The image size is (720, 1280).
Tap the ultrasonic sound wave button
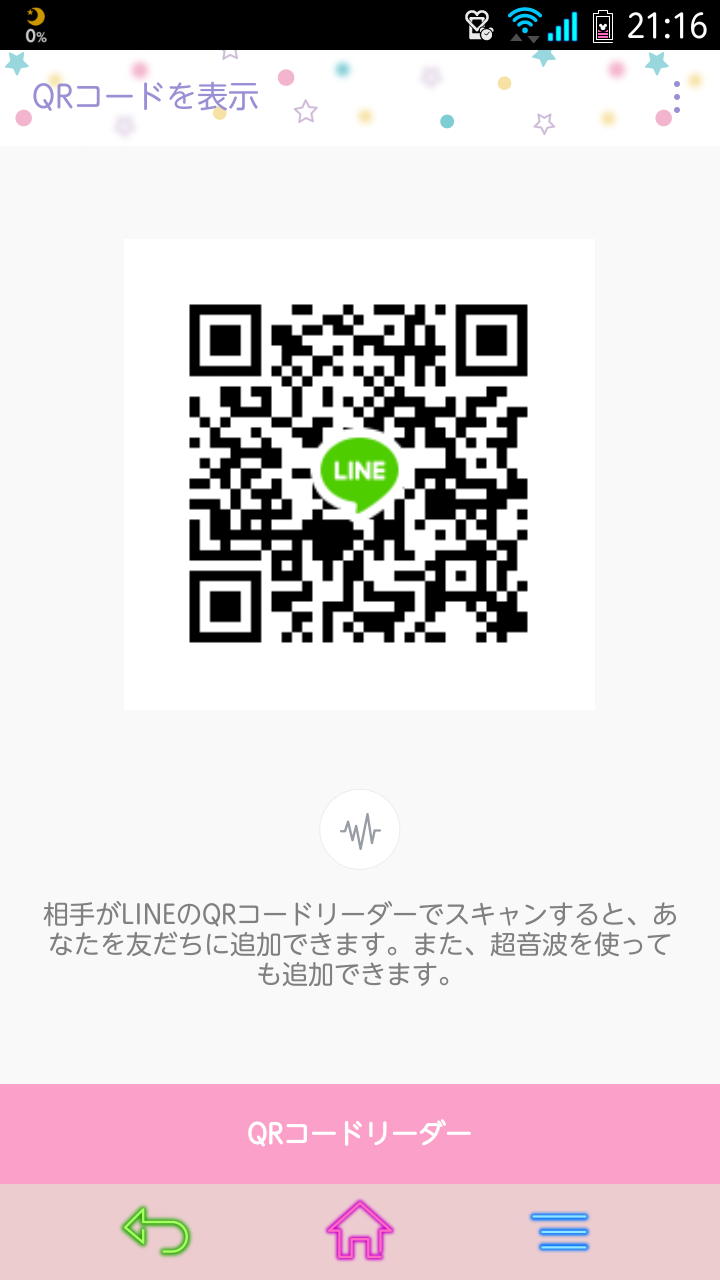360,830
